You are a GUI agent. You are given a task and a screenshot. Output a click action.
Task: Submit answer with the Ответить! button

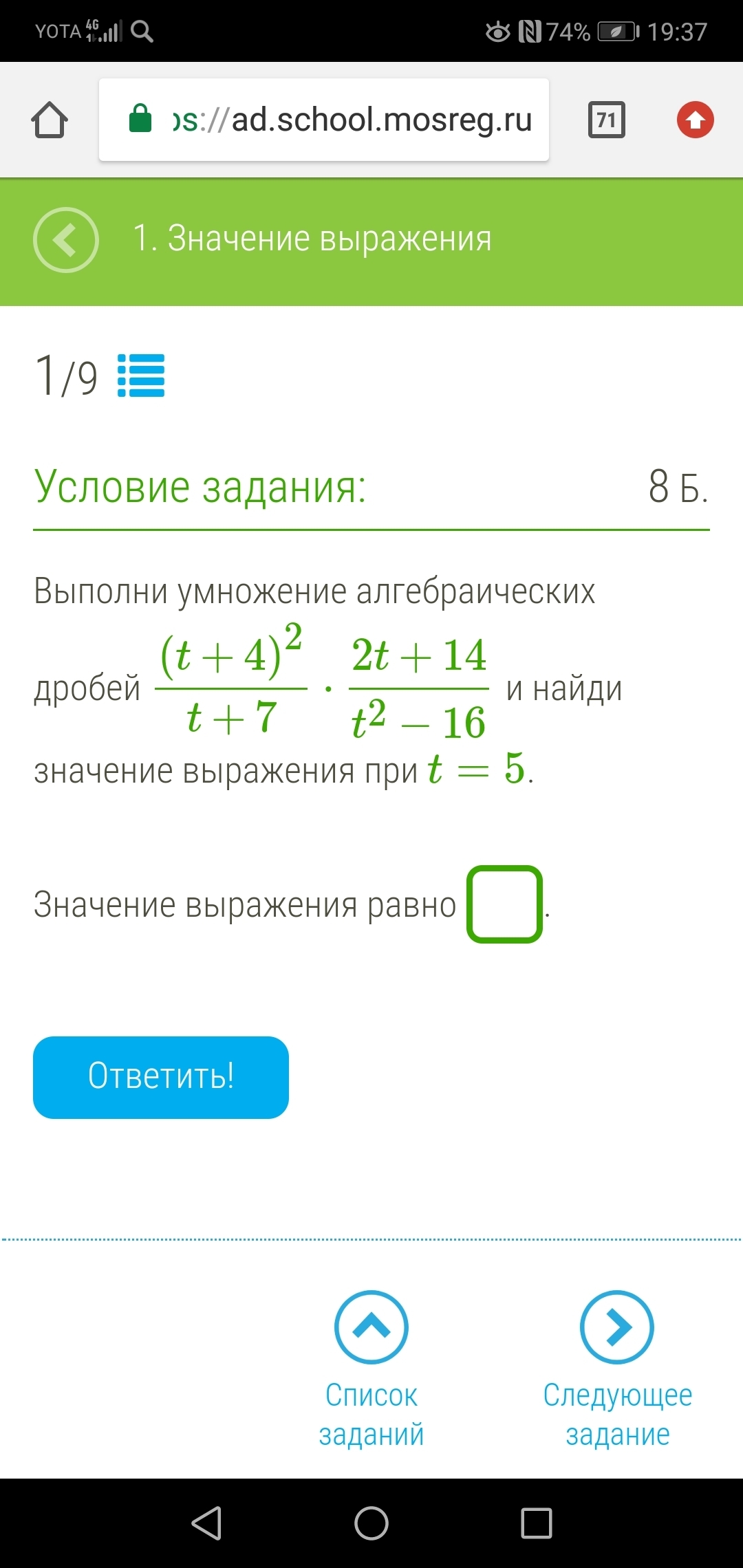(x=161, y=1077)
